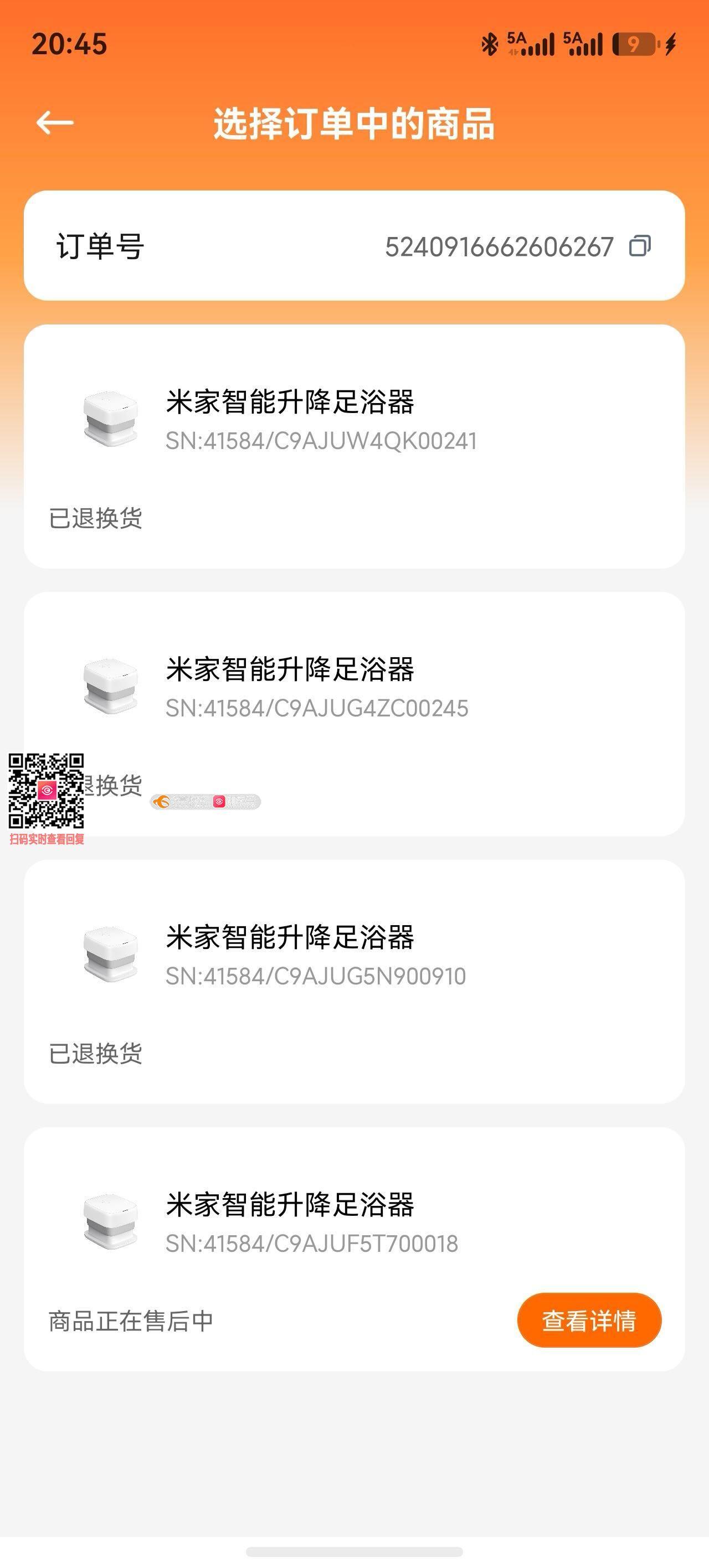Tap 查看详情 to view after-sales details
The width and height of the screenshot is (709, 1568).
[x=589, y=1321]
